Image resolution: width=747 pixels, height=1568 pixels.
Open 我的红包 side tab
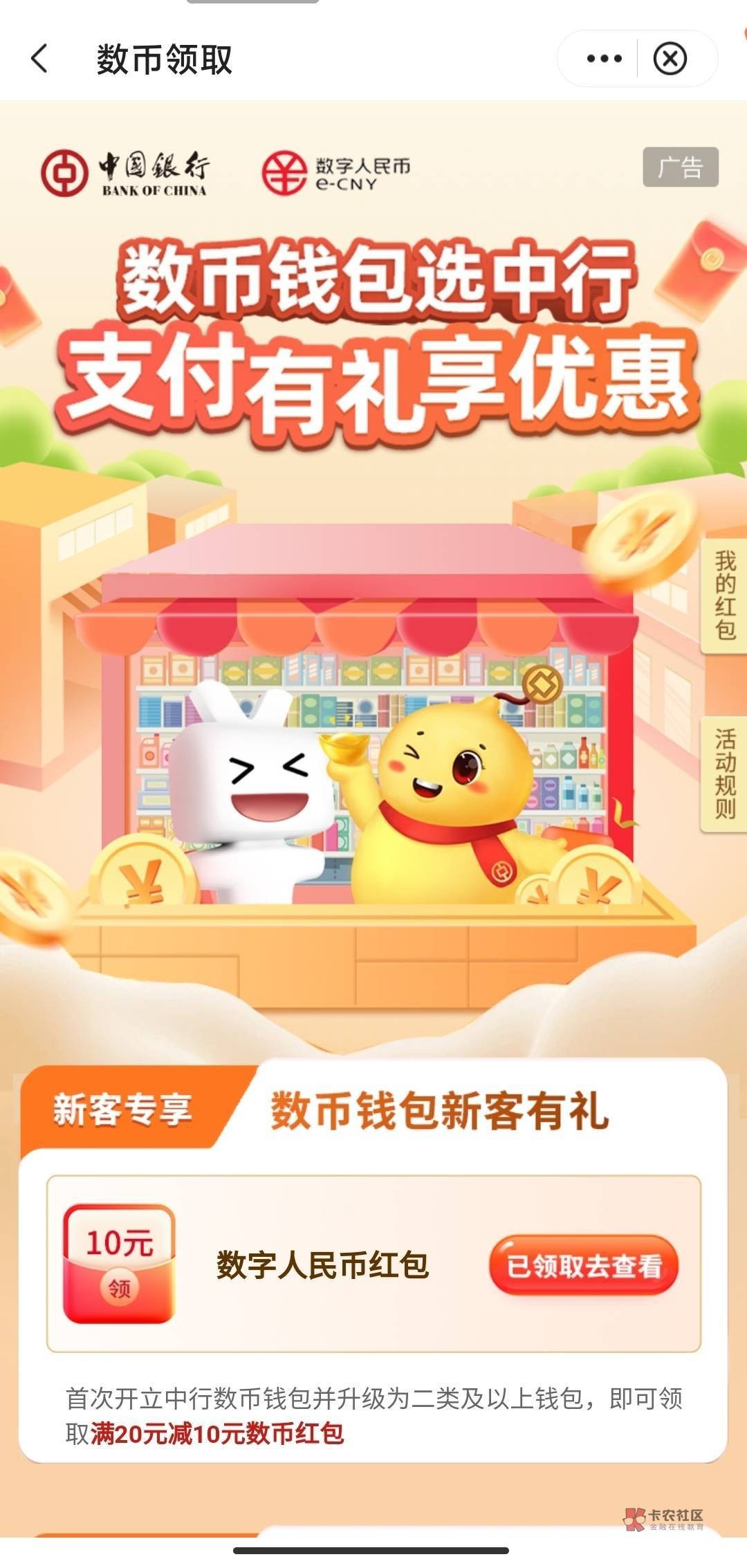pos(724,595)
